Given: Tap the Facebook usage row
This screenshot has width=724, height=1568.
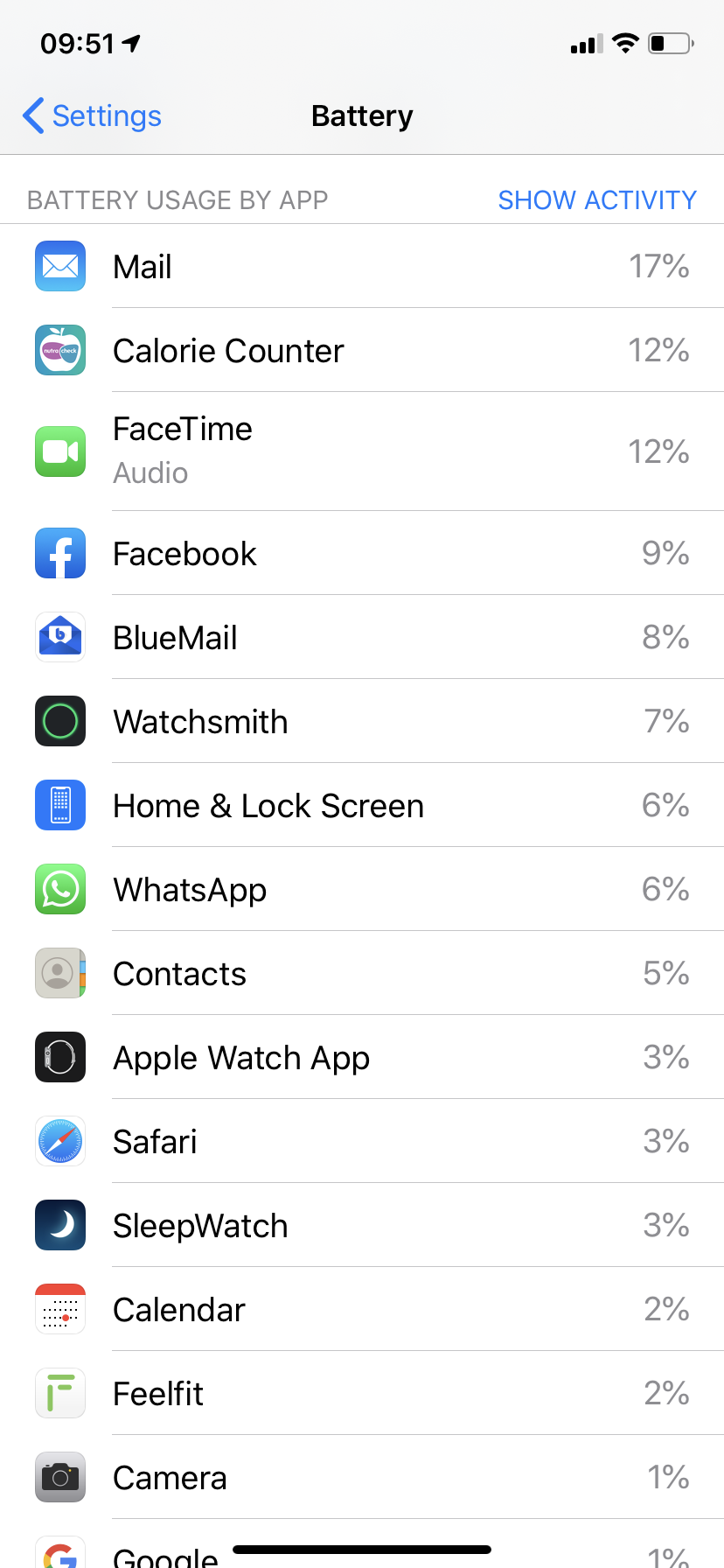Looking at the screenshot, I should click(362, 554).
